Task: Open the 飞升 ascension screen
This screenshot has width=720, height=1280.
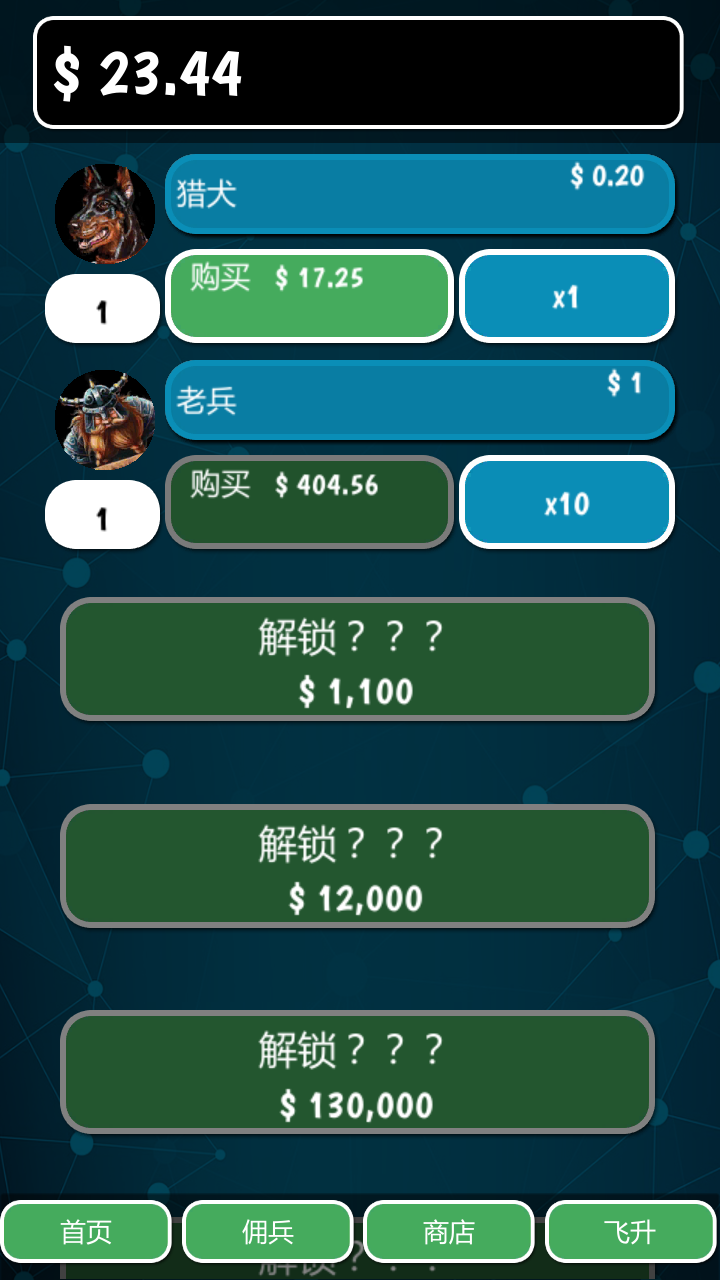Action: coord(628,1231)
